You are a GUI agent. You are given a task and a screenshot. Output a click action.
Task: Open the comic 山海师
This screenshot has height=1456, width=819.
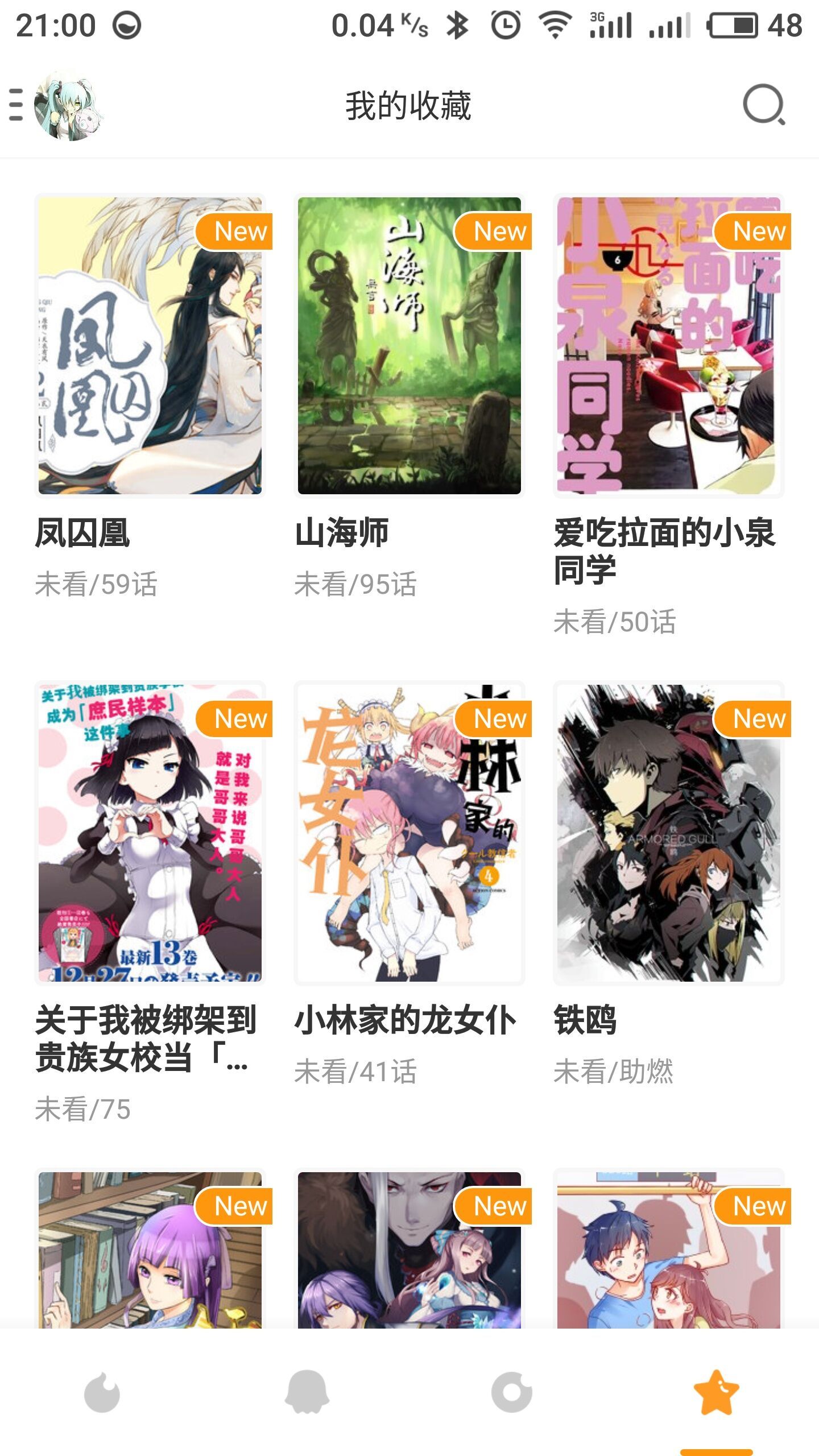(x=409, y=346)
